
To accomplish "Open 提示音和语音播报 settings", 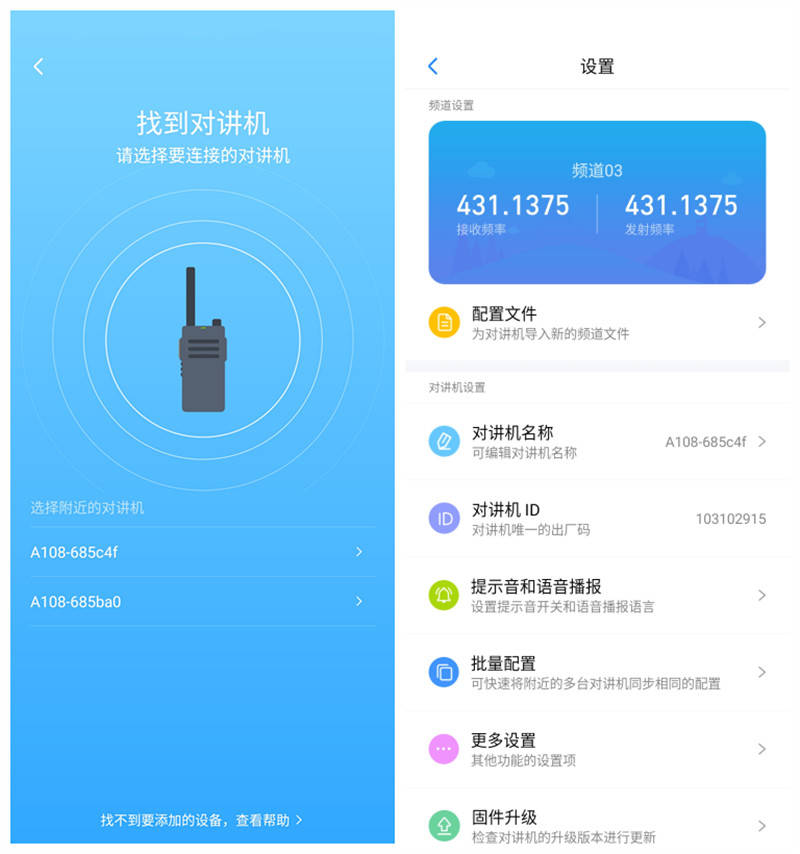I will 597,595.
